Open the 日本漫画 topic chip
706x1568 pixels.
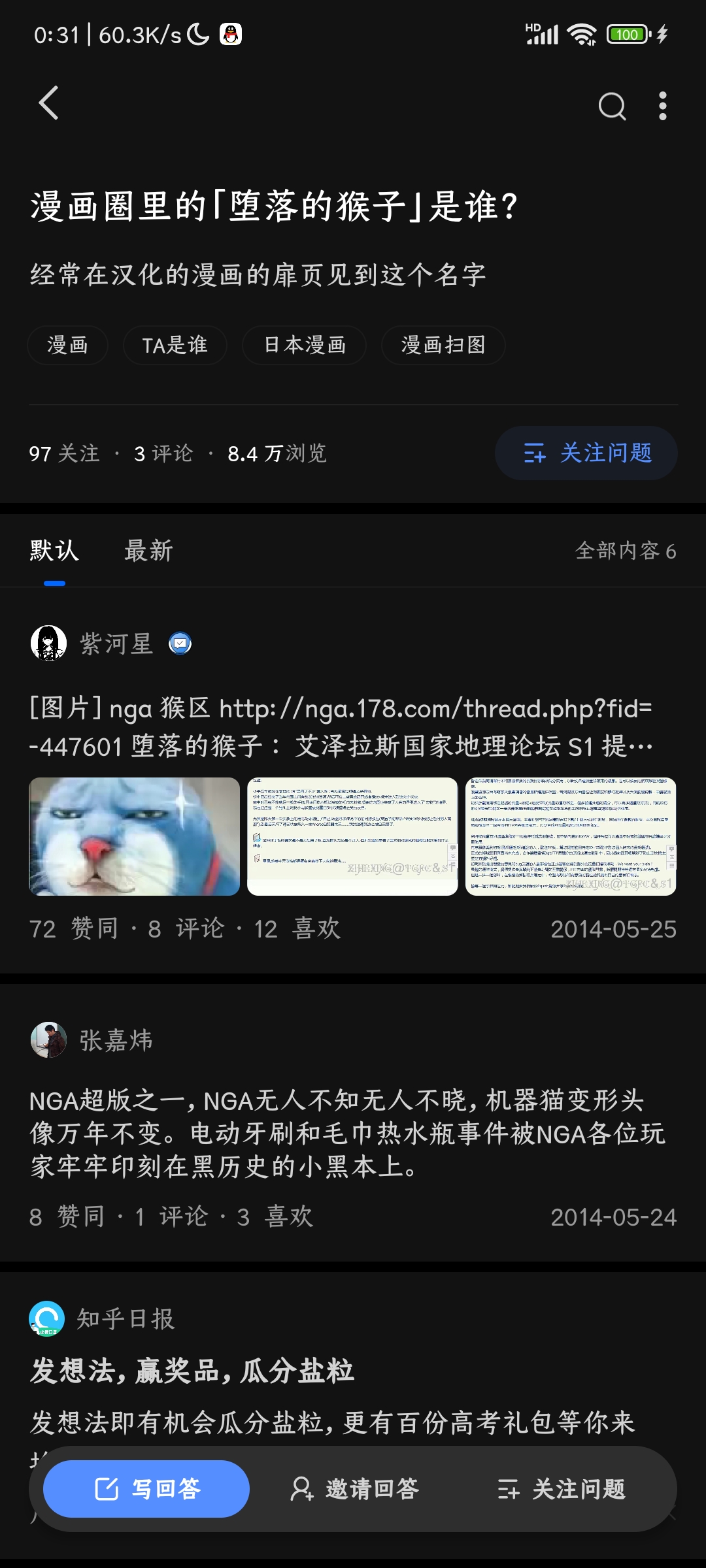304,345
